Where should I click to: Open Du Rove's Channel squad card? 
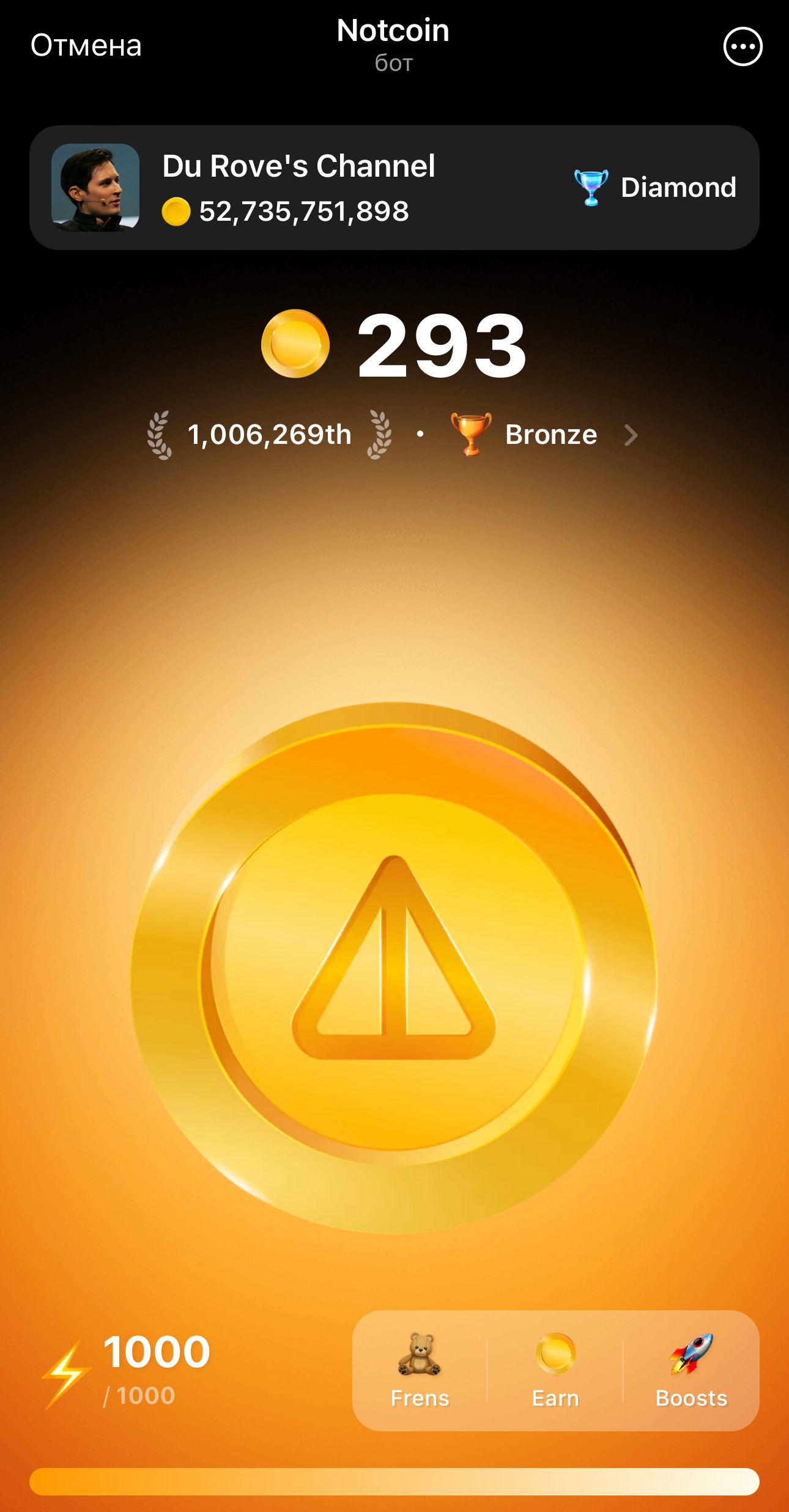point(394,188)
